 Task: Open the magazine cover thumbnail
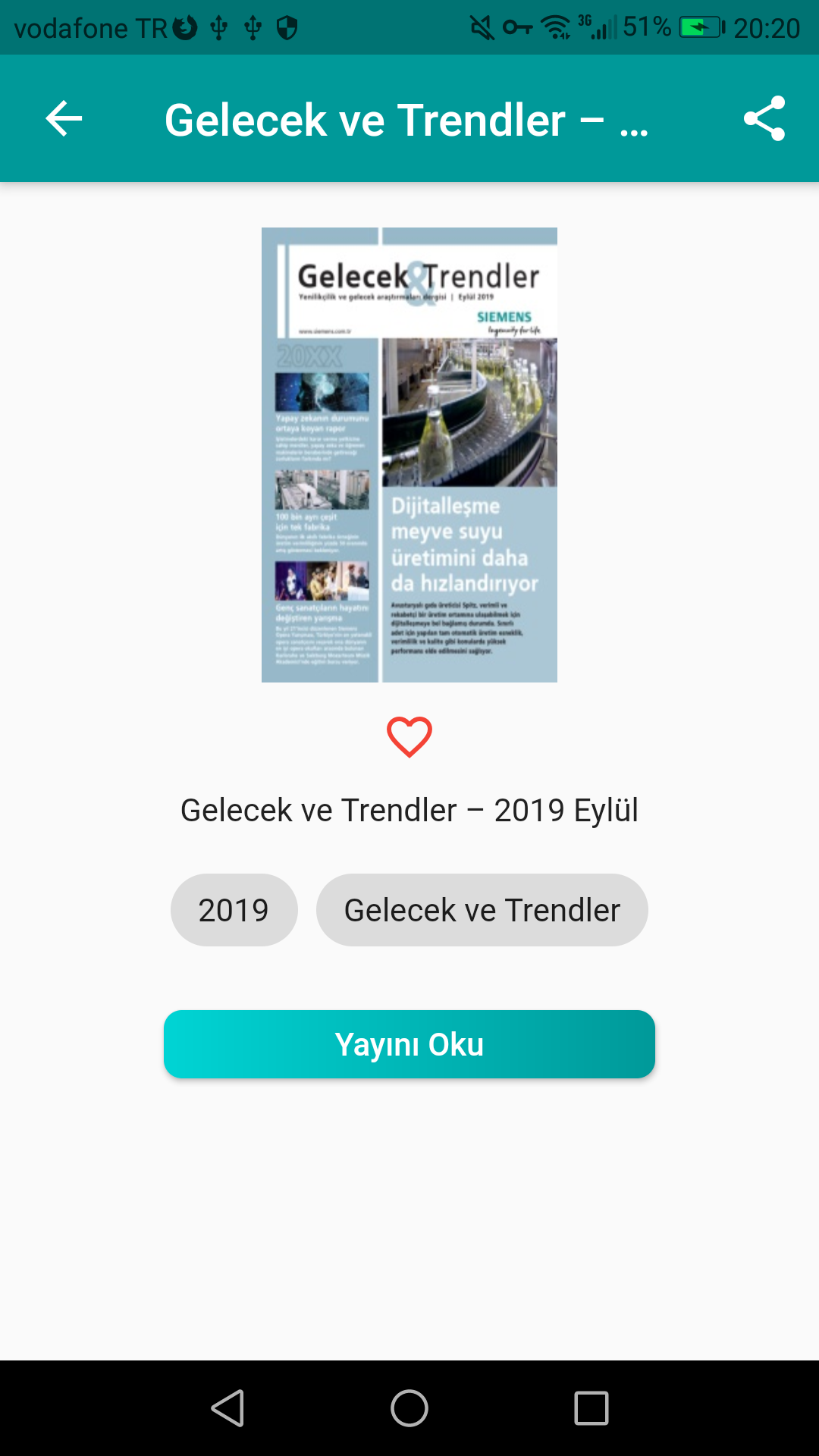[x=409, y=455]
